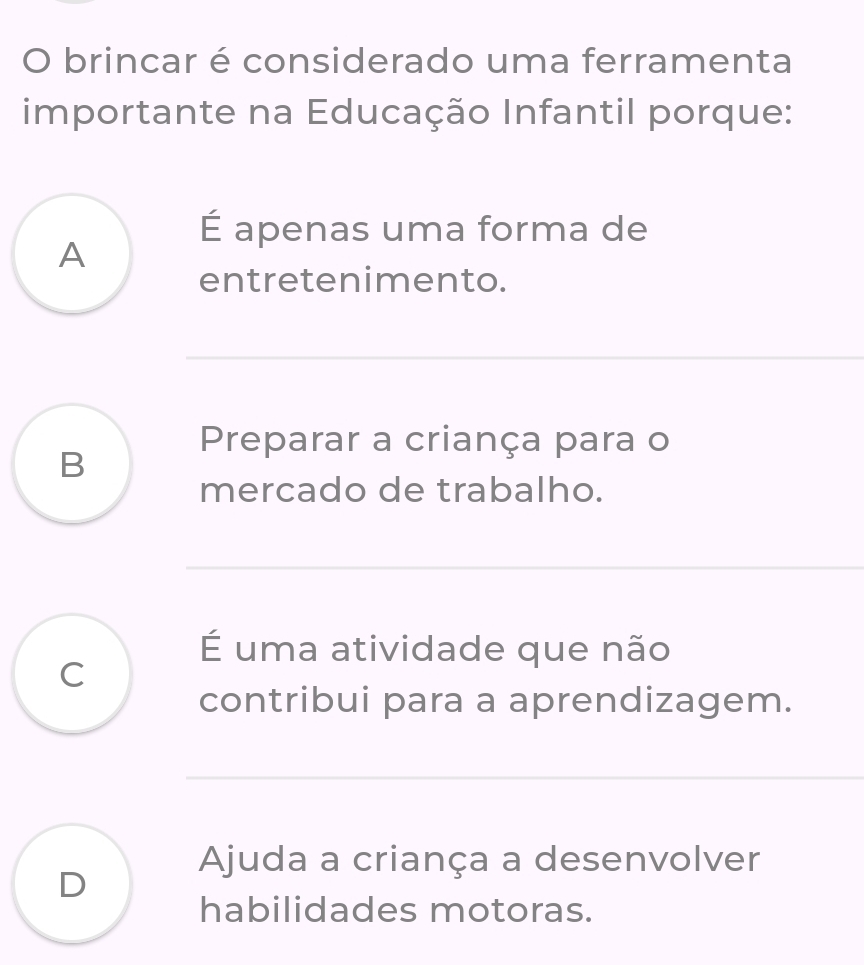The height and width of the screenshot is (965, 864).
Task: Select answer A about entertainment only
Action: (72, 254)
